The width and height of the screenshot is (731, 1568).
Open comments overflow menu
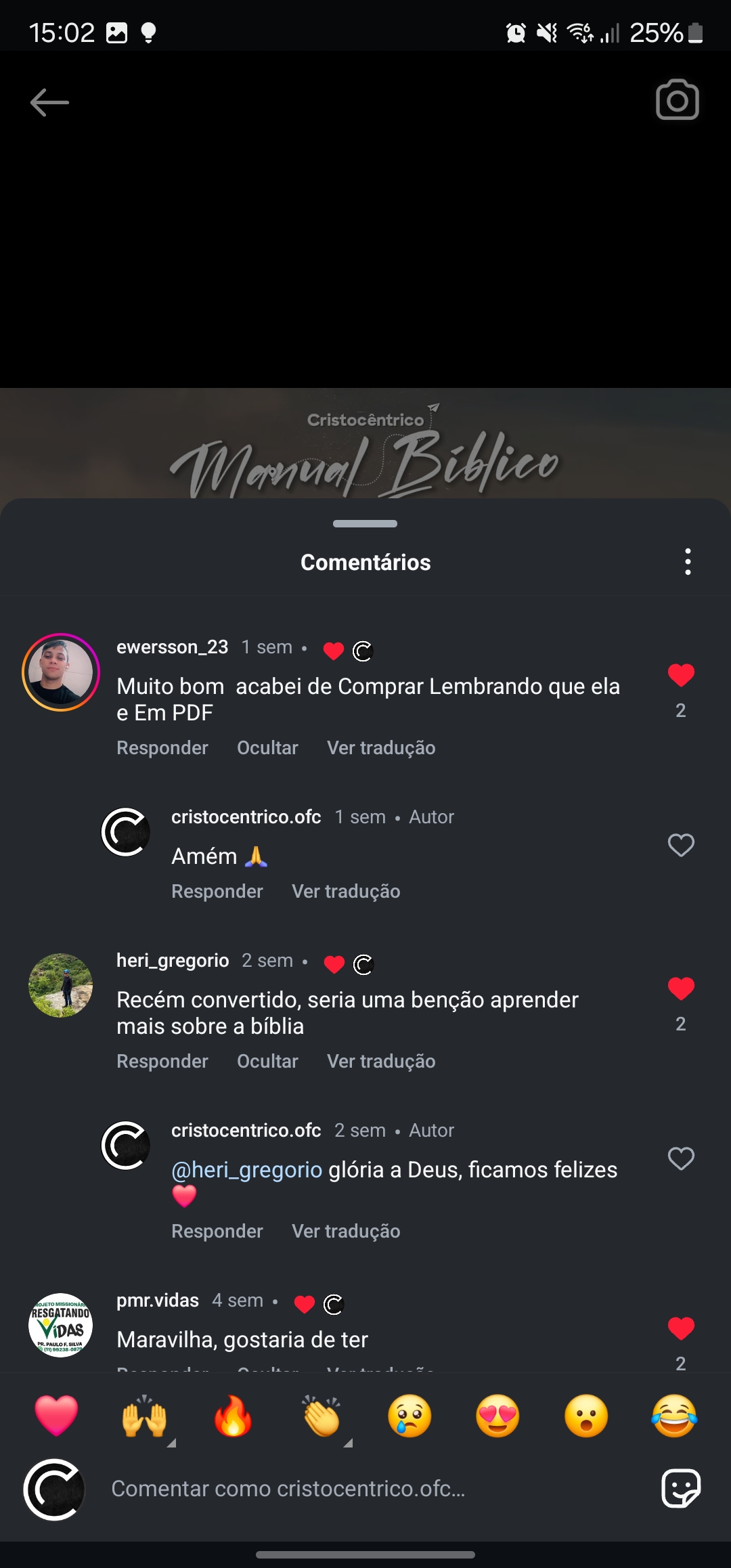(688, 562)
